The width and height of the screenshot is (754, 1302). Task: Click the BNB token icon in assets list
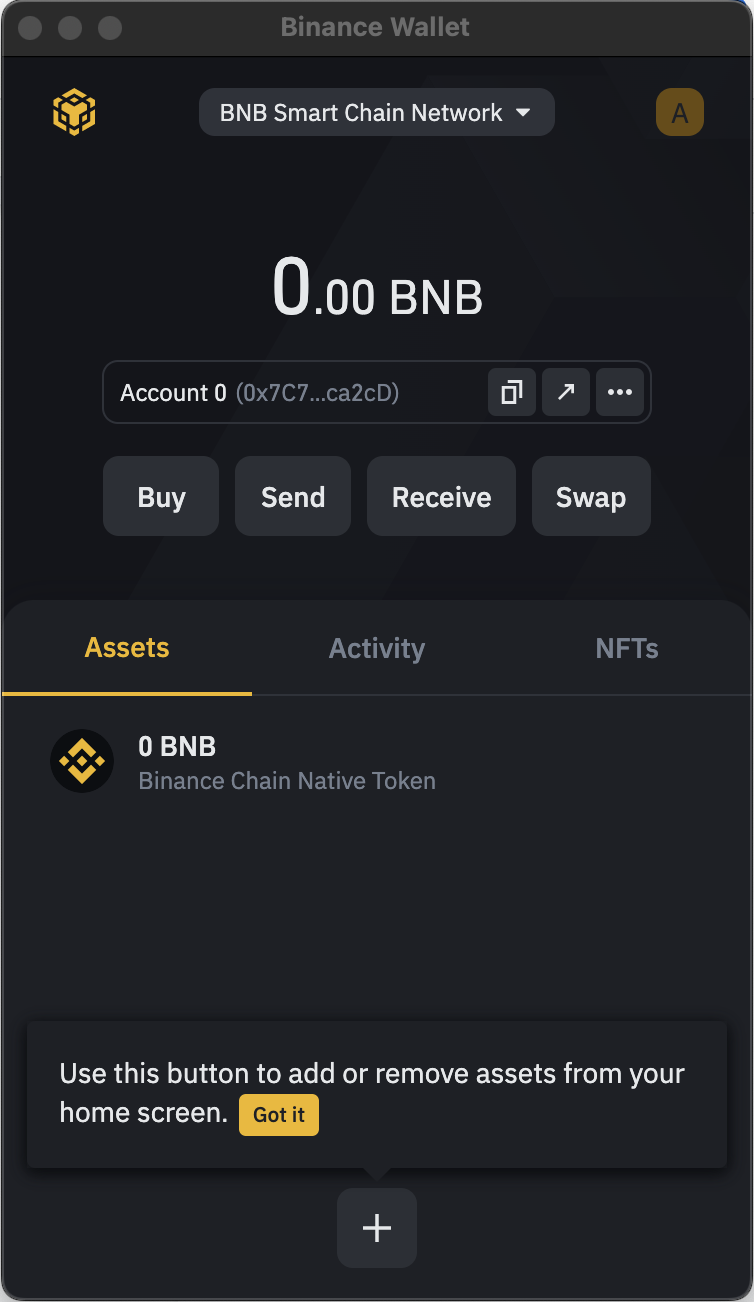point(82,761)
